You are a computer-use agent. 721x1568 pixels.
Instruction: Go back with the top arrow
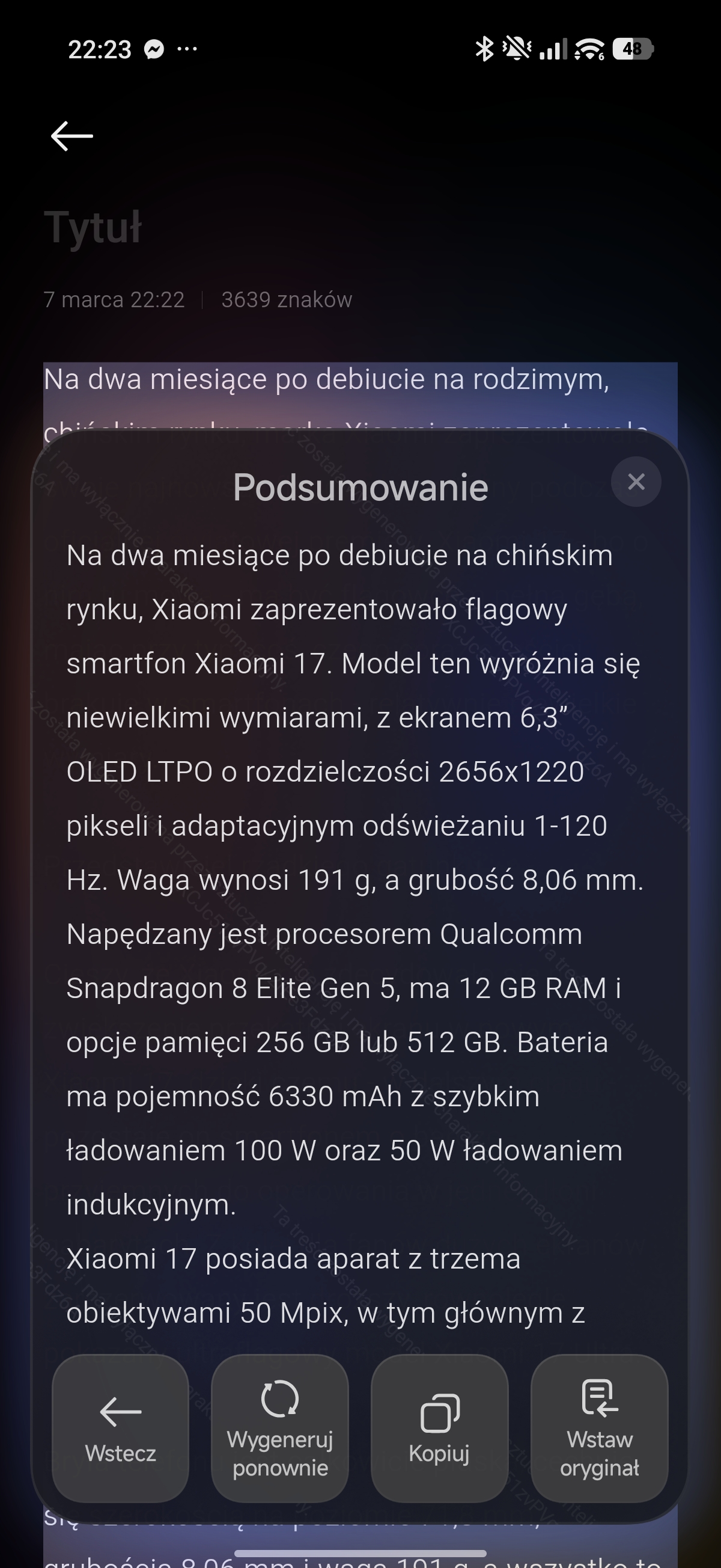(71, 135)
